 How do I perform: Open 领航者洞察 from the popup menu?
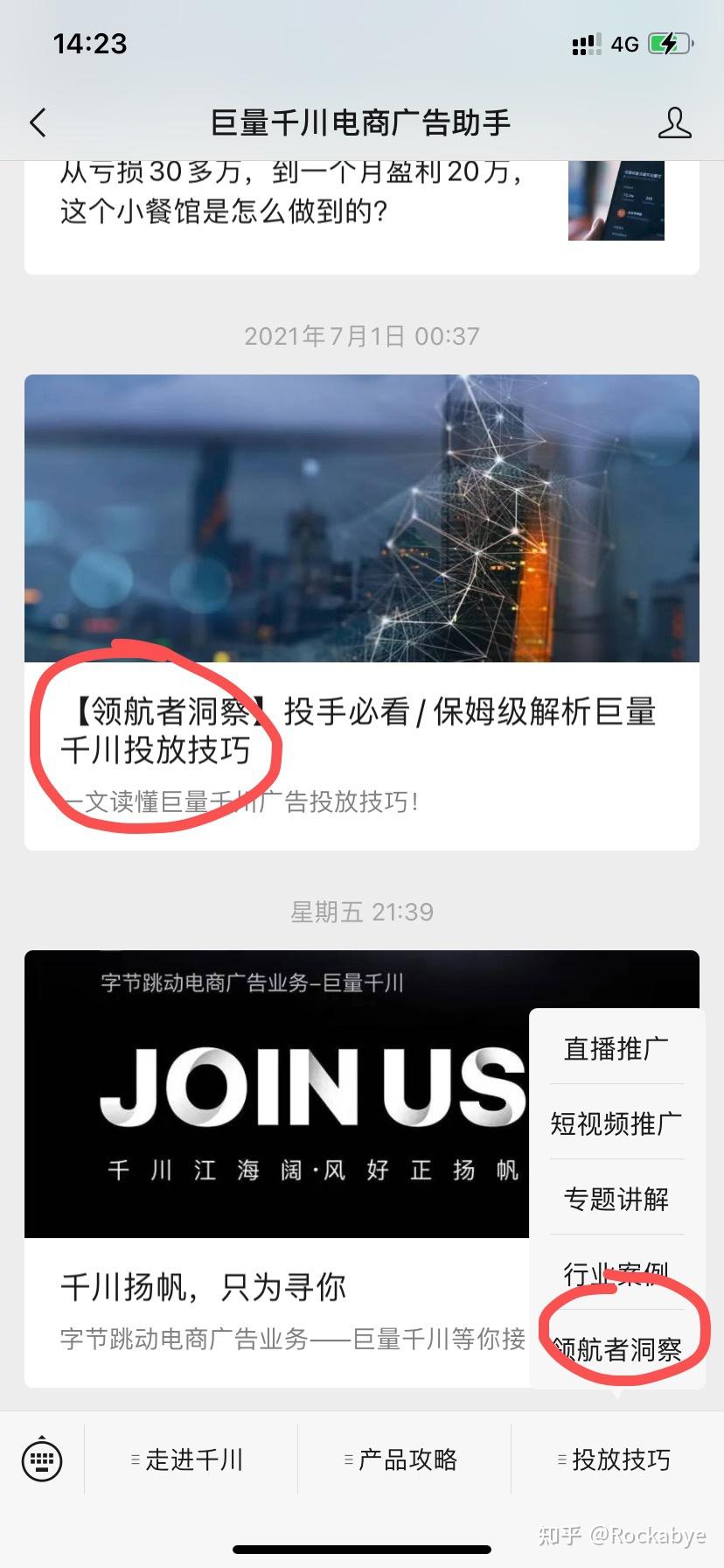[616, 1349]
